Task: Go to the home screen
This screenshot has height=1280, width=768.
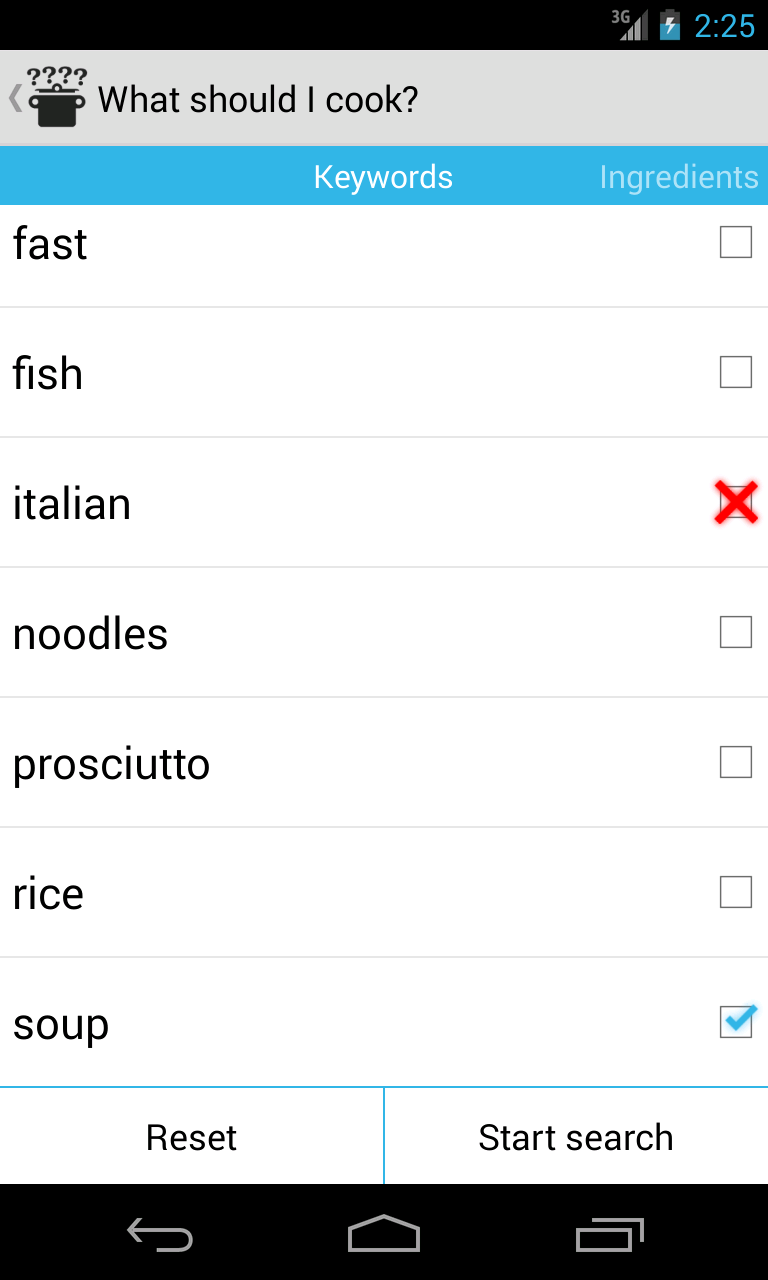Action: click(384, 1235)
